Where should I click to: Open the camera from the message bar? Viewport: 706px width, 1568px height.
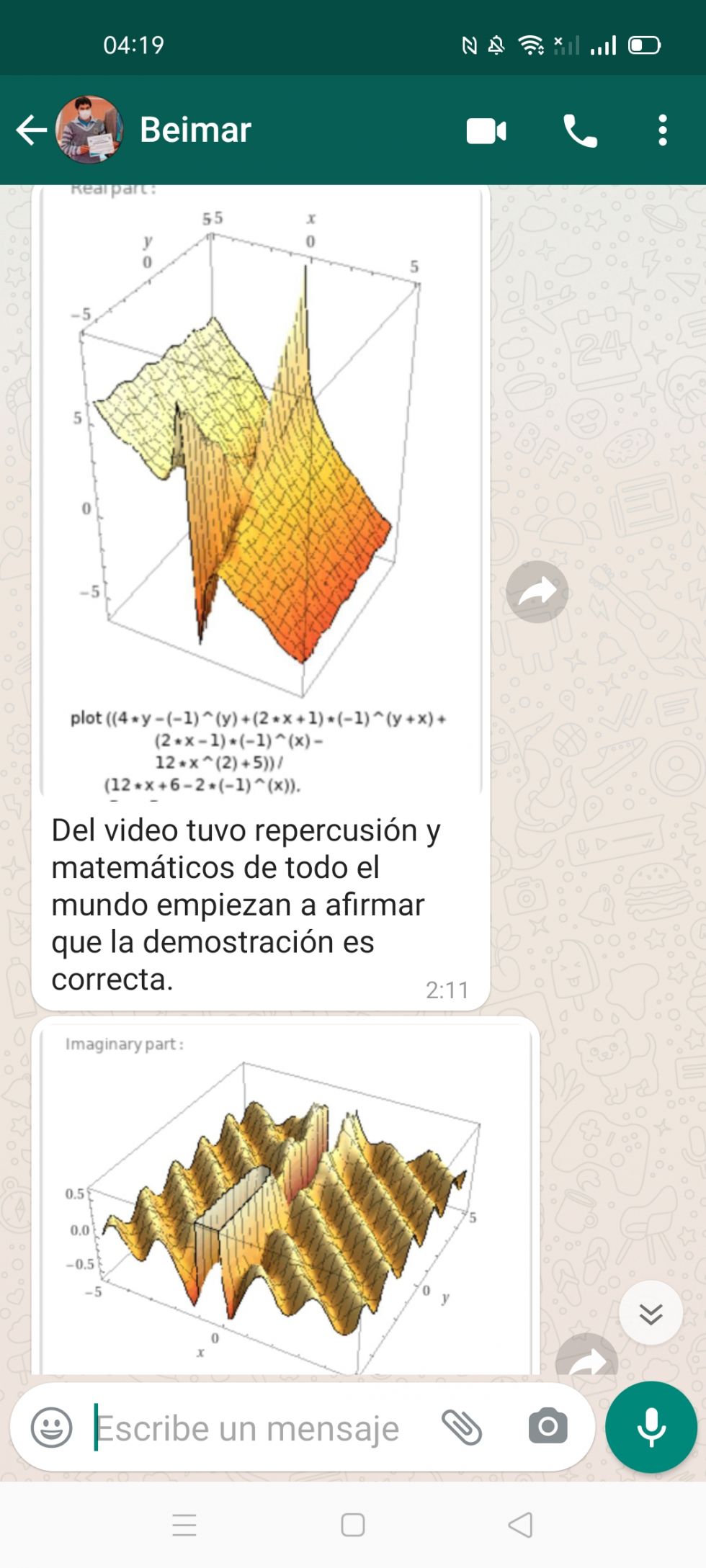coord(548,1426)
